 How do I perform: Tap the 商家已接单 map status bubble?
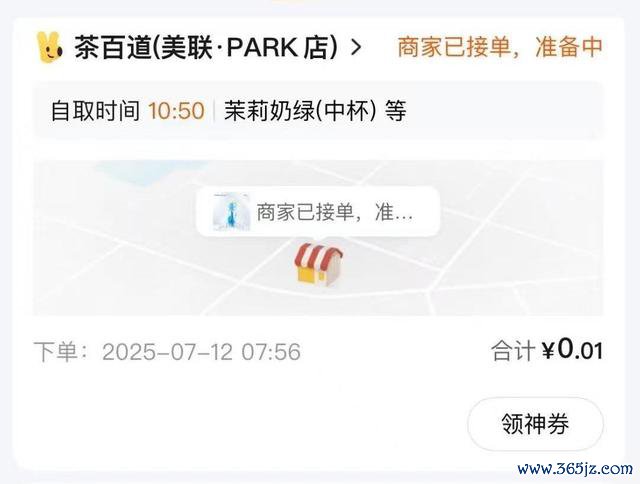pos(318,211)
